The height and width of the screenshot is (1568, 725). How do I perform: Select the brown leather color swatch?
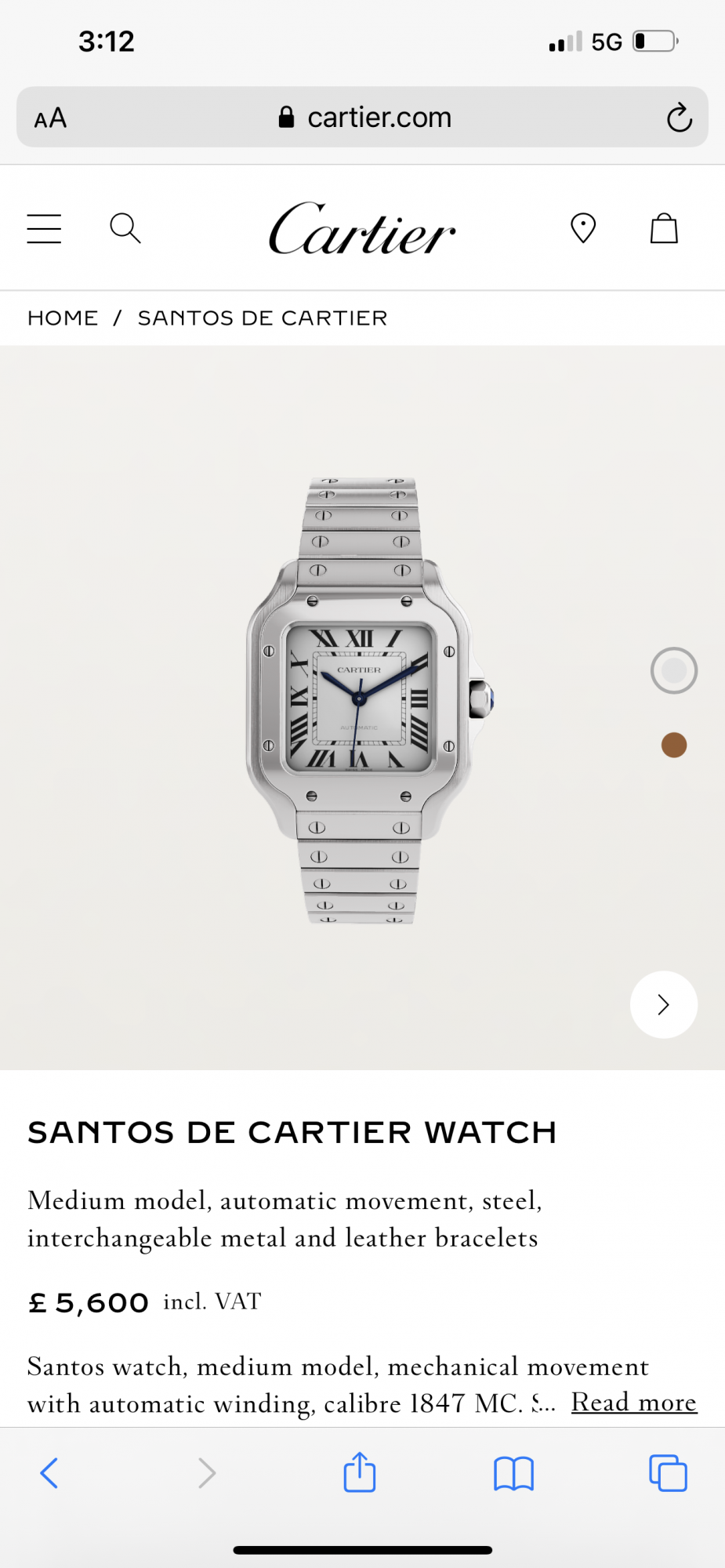click(673, 745)
